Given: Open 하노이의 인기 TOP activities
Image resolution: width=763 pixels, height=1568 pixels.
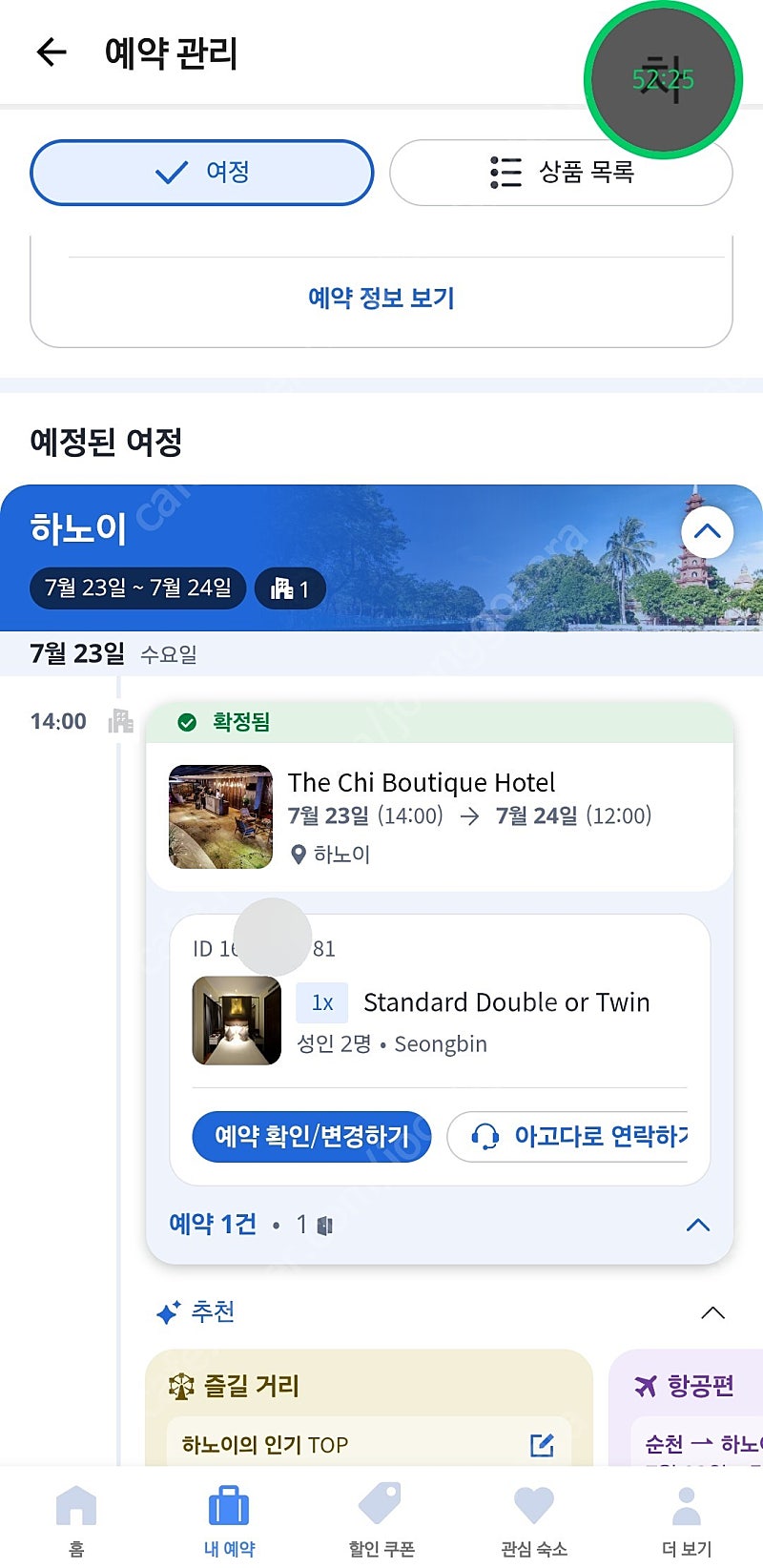Looking at the screenshot, I should tap(369, 1445).
